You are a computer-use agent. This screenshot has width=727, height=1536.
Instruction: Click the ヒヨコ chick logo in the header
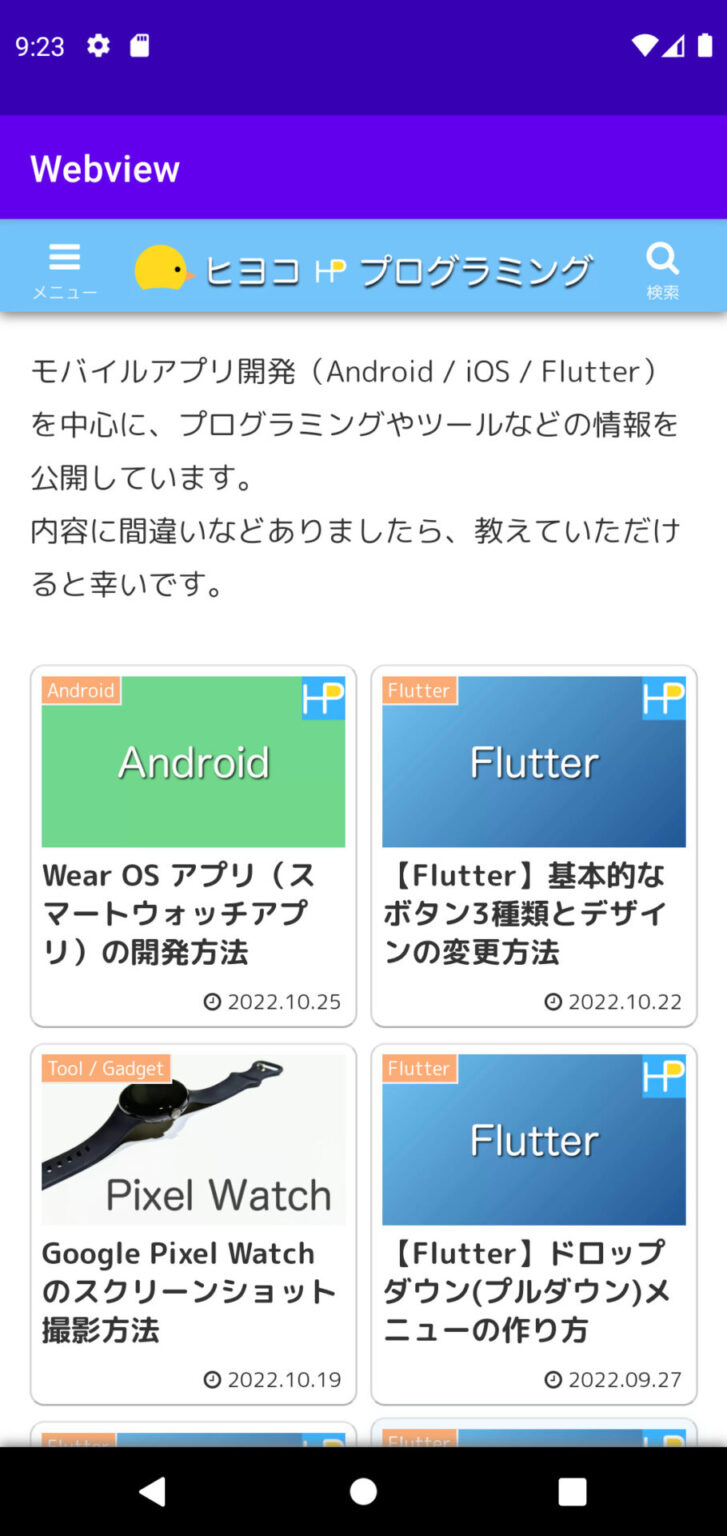[x=162, y=265]
